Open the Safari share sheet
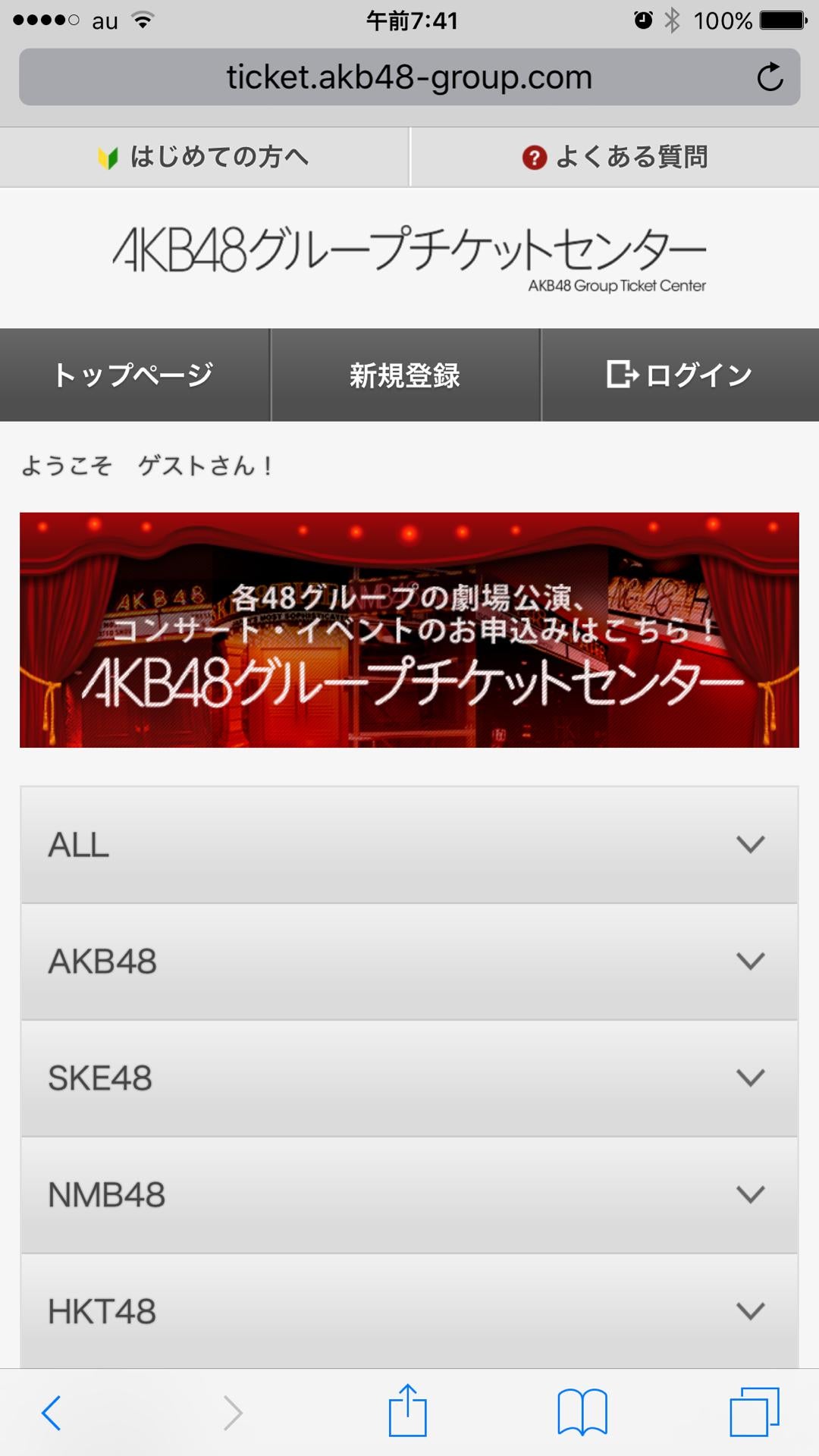819x1456 pixels. pos(408,1411)
